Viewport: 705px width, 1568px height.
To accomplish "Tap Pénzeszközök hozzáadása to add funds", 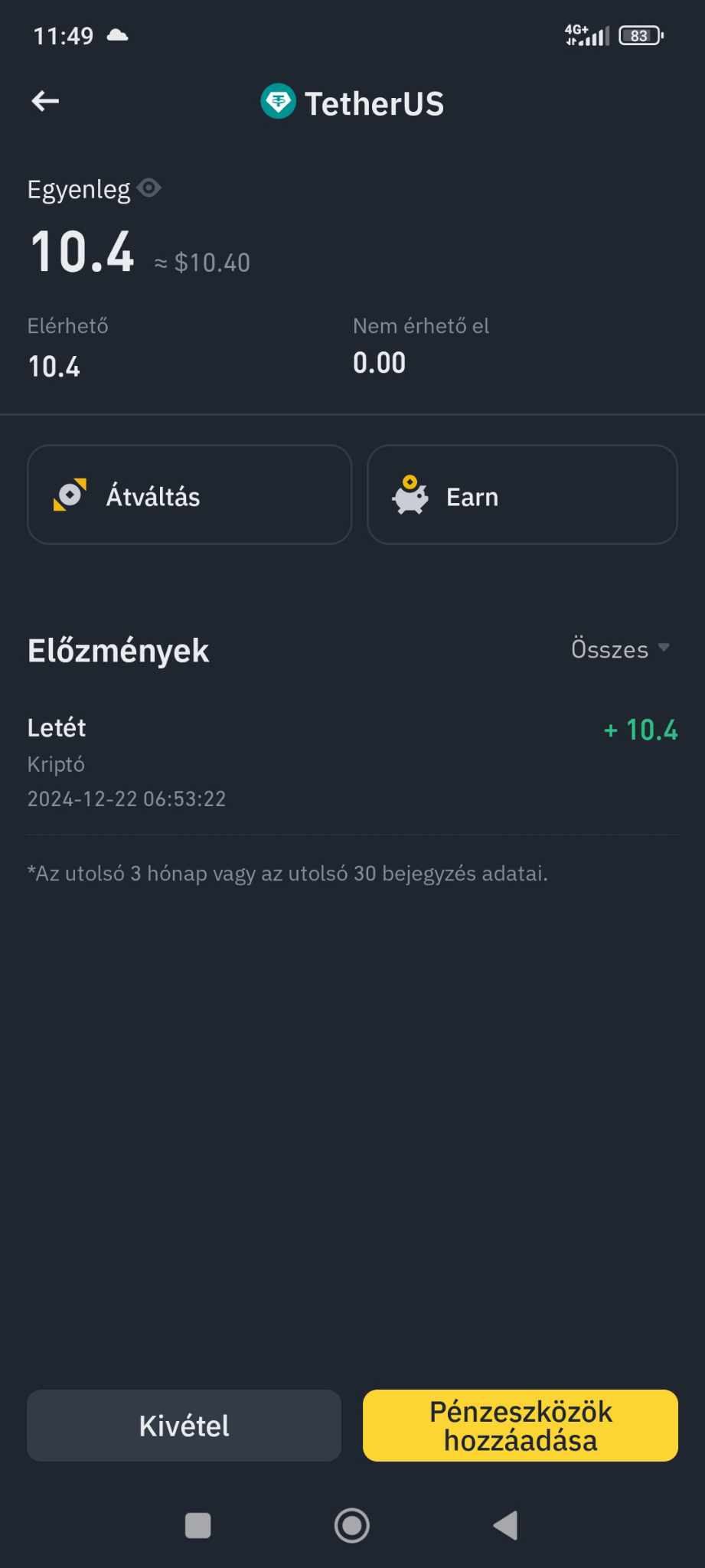I will point(521,1426).
